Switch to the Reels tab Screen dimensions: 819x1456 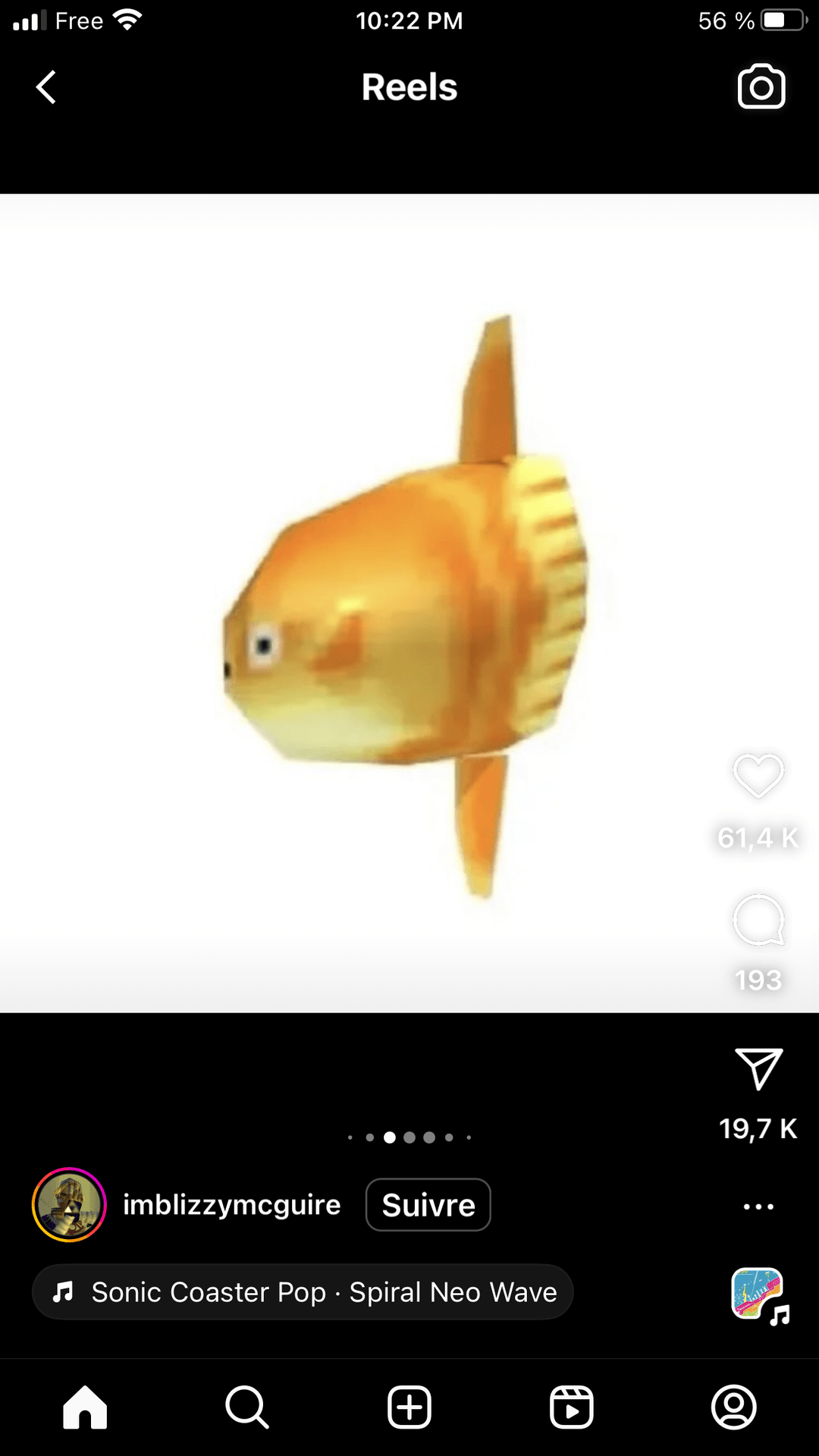point(571,1407)
